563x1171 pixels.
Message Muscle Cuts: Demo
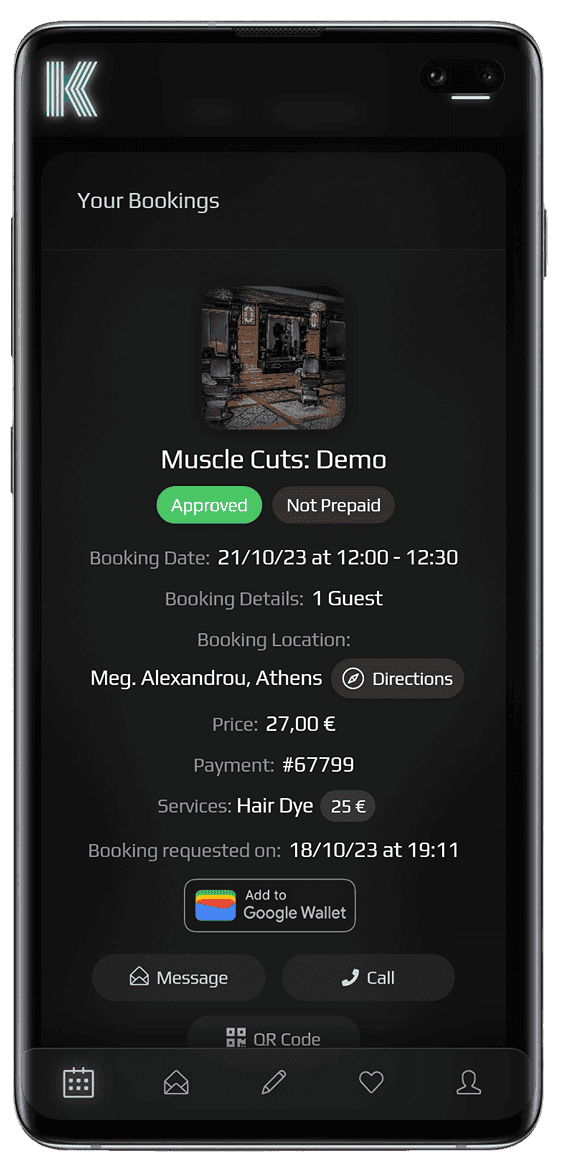[178, 978]
